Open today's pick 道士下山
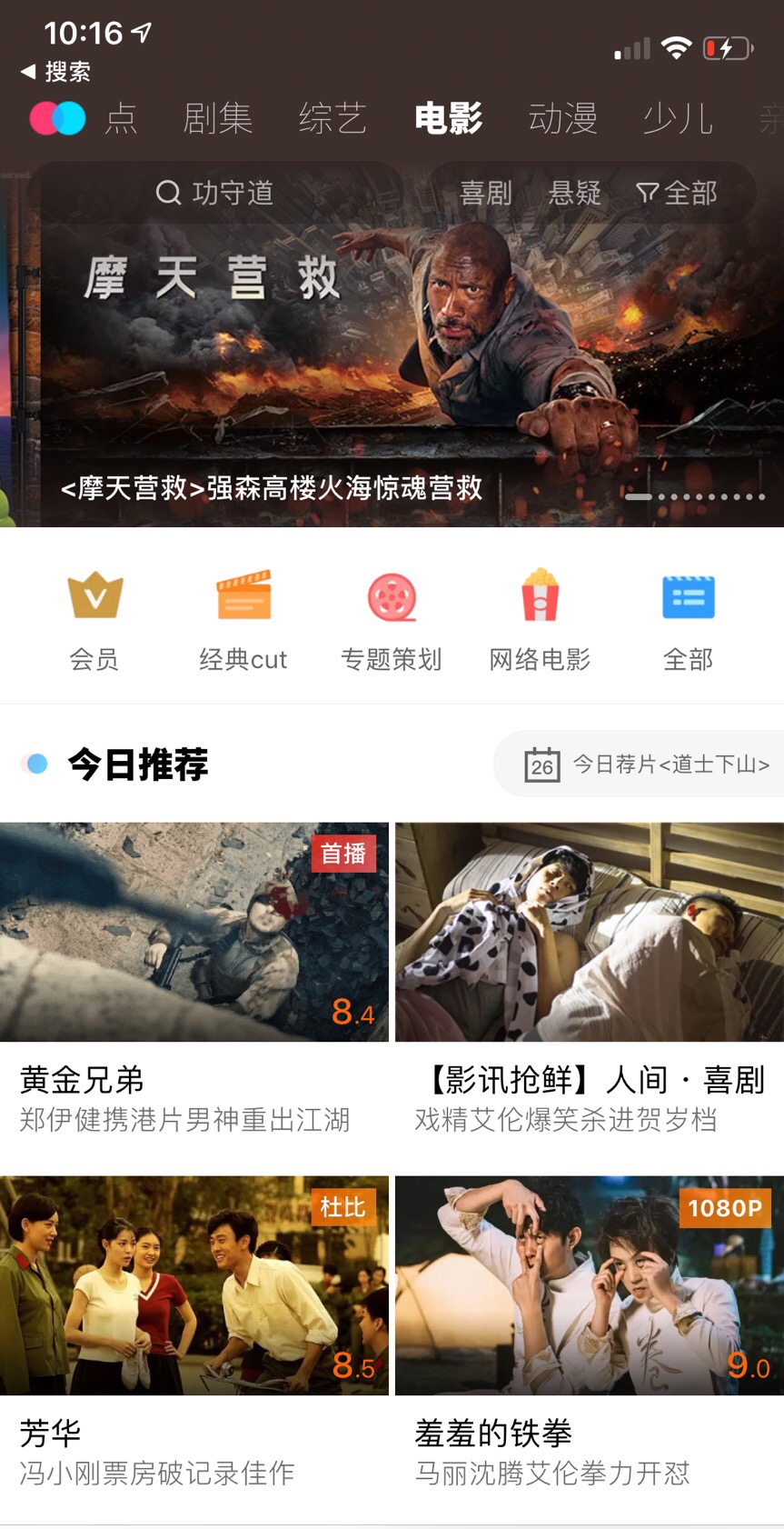The image size is (784, 1529). [x=647, y=764]
